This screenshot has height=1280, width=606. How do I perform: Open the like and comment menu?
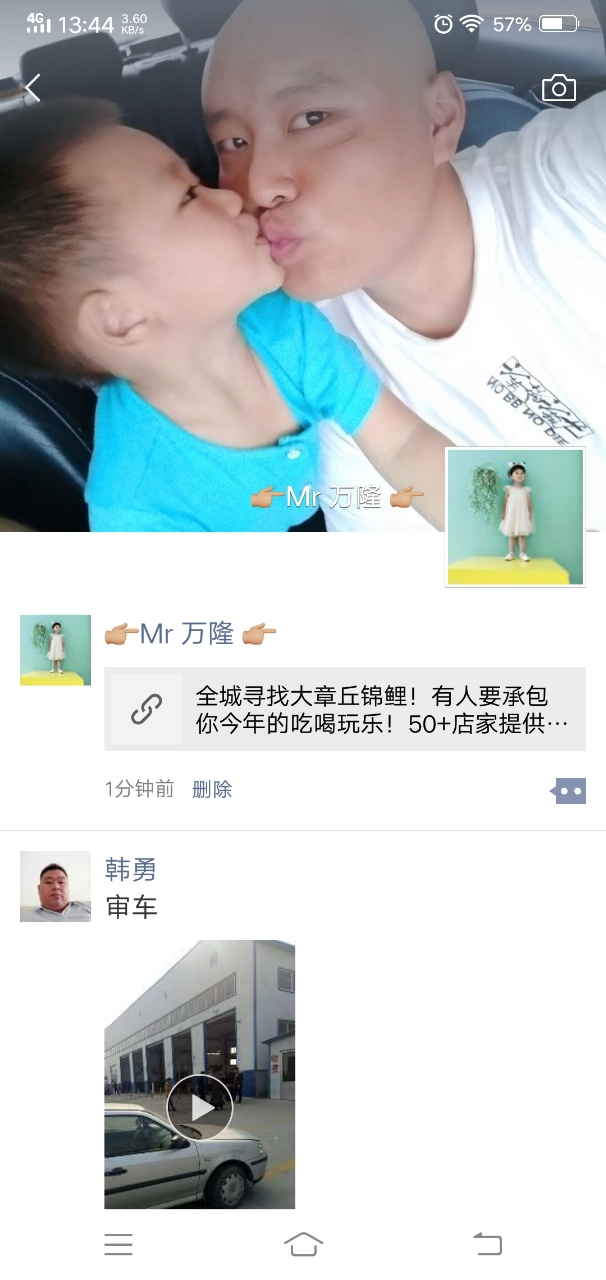pos(568,790)
